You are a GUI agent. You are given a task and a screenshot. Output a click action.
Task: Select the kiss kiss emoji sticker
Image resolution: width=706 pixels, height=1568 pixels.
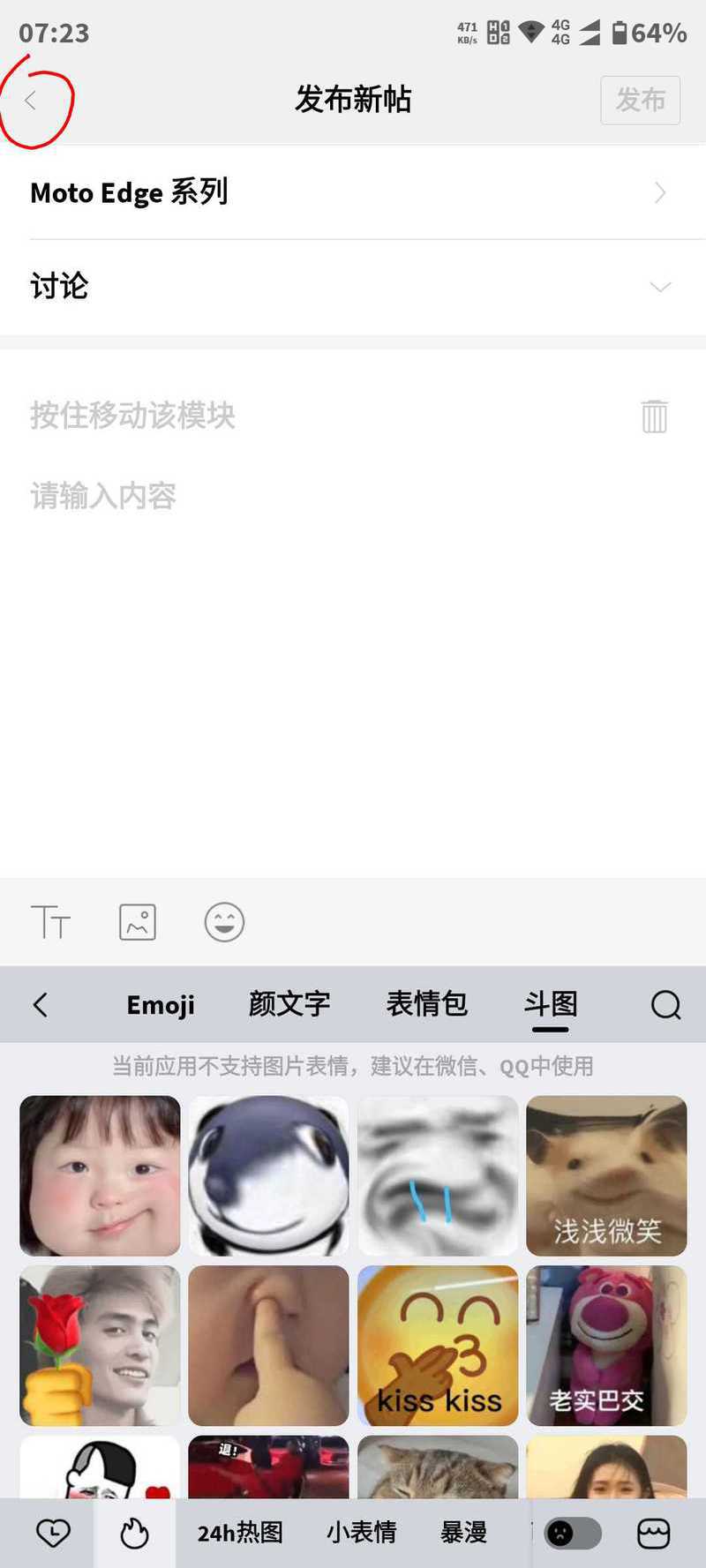point(438,1345)
